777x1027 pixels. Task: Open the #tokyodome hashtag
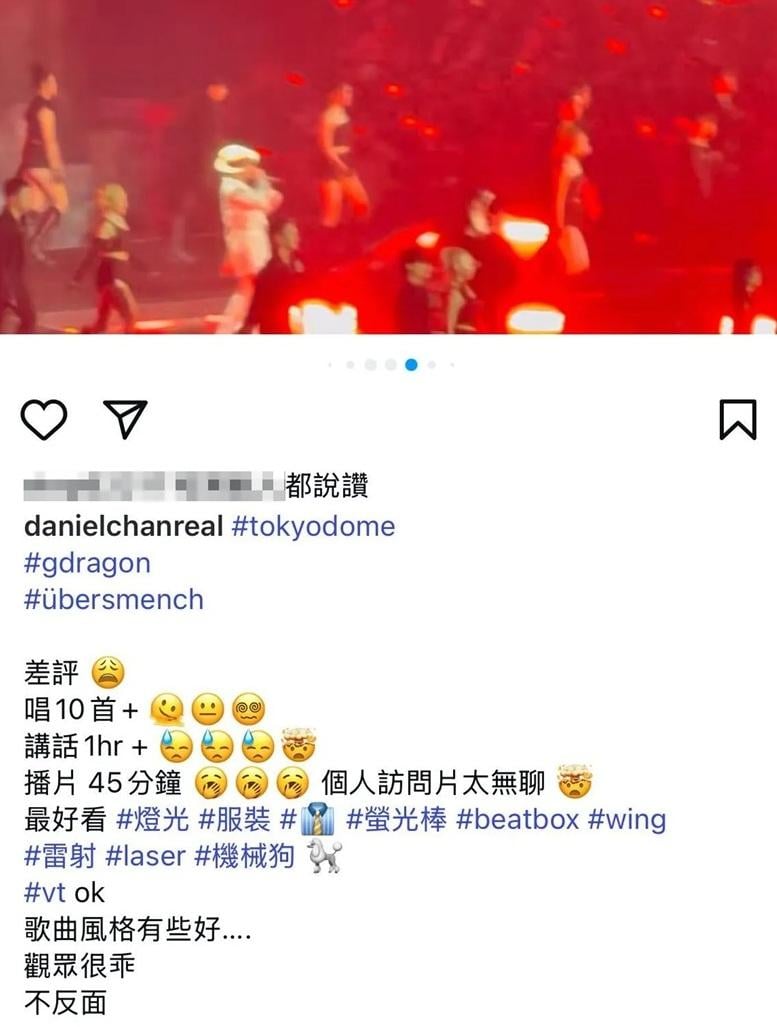pos(313,526)
